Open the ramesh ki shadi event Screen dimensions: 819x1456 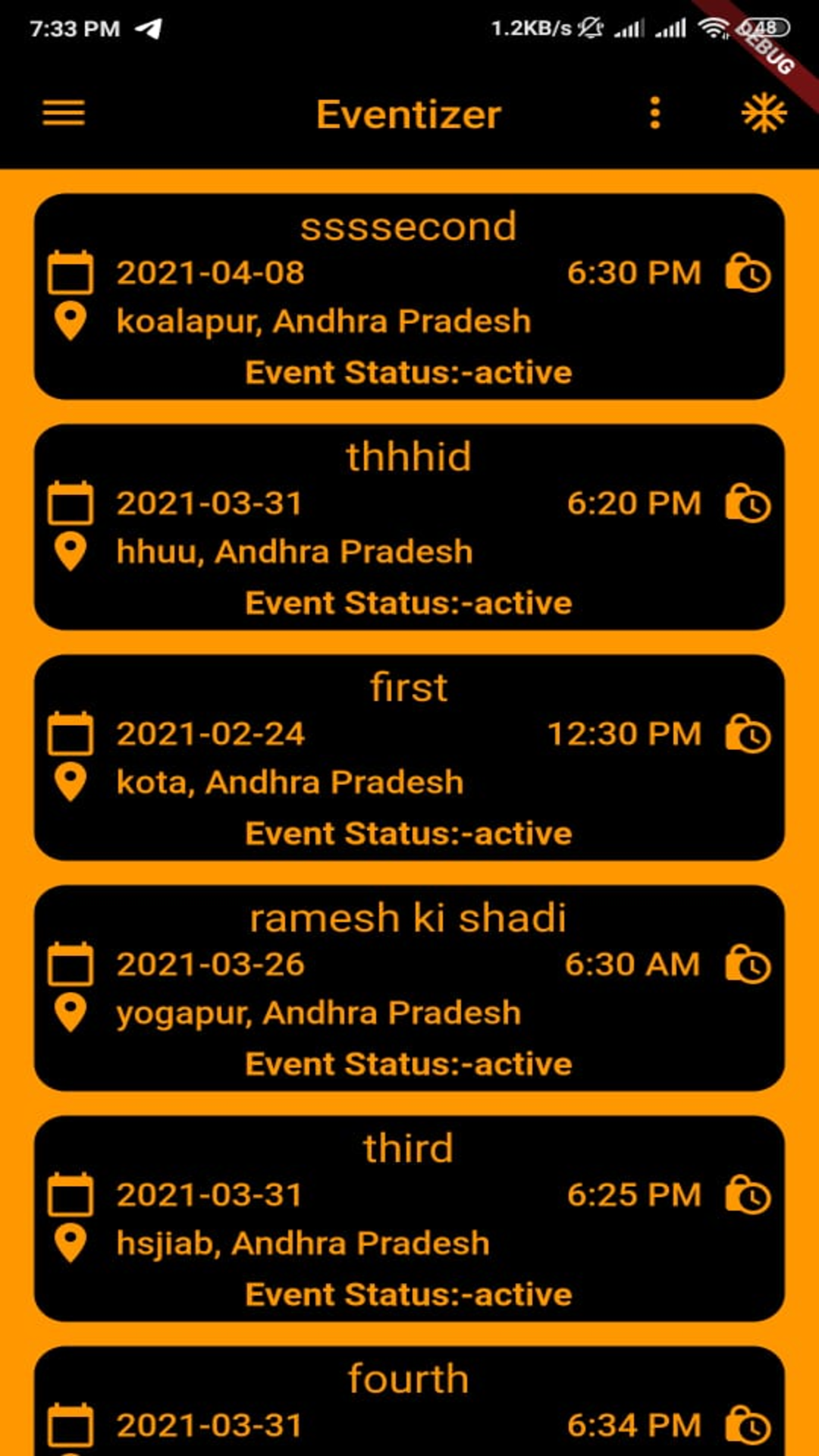[x=409, y=988]
